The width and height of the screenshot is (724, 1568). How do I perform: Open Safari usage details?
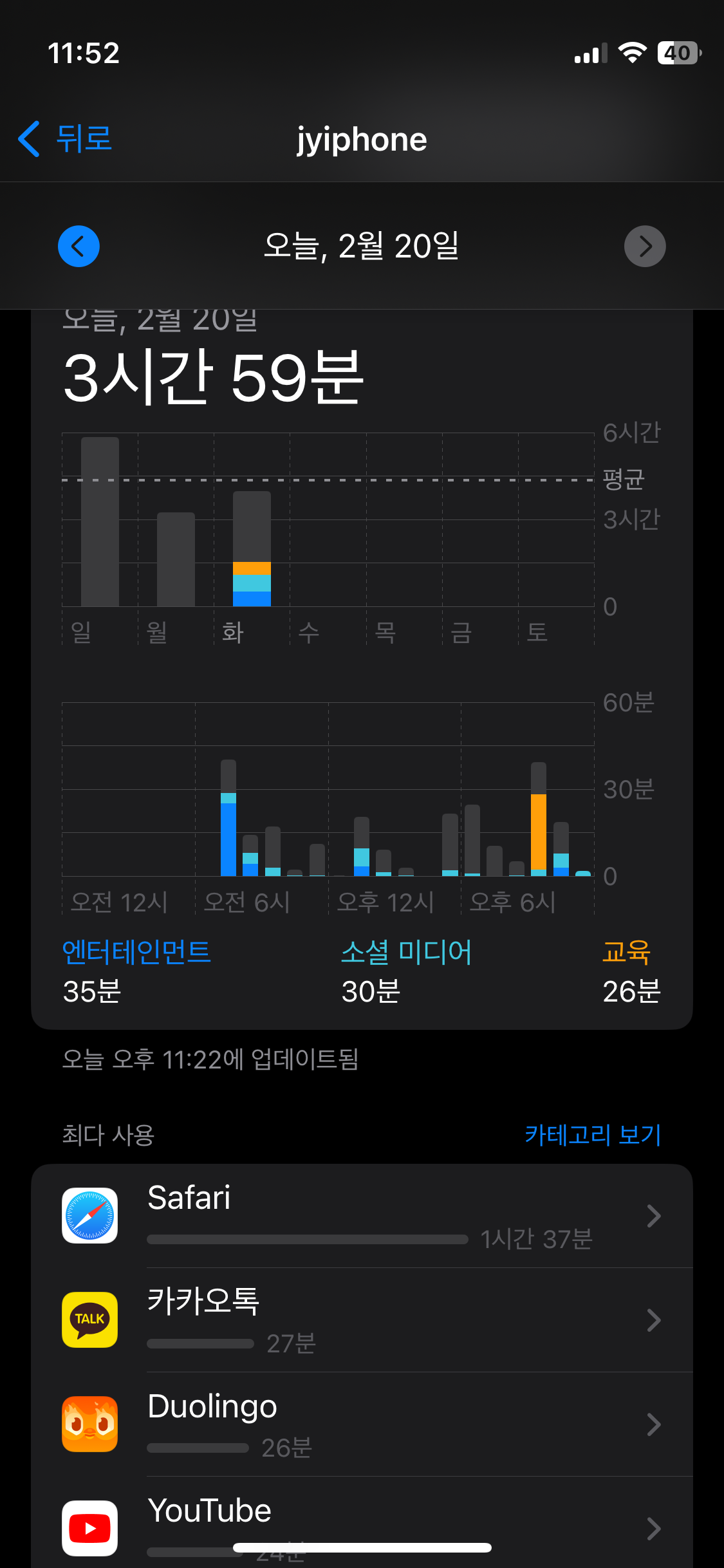coord(362,1215)
